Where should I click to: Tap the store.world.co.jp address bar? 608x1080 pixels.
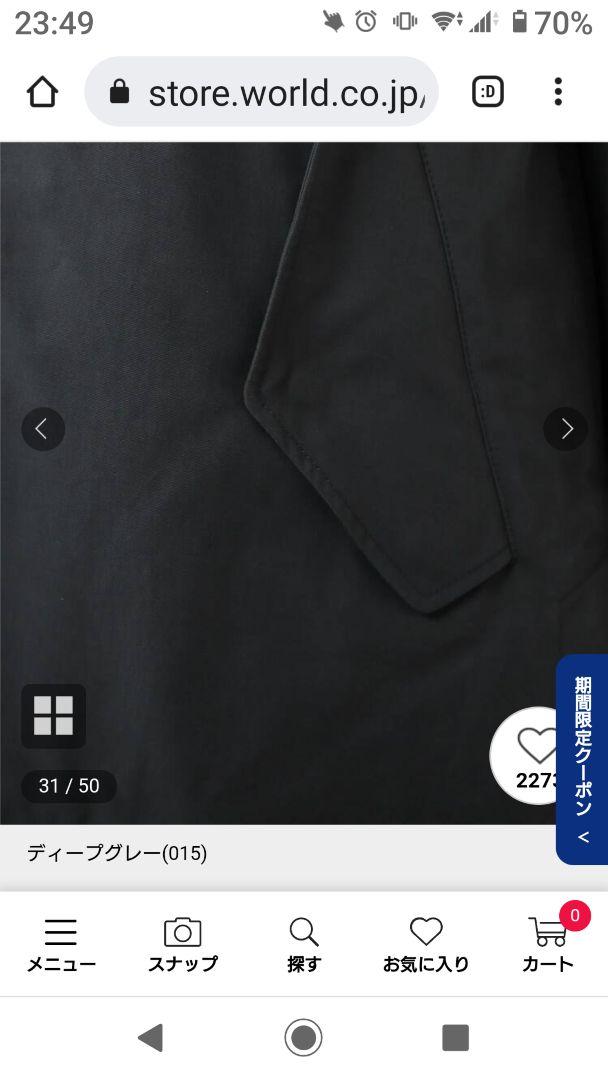[262, 92]
